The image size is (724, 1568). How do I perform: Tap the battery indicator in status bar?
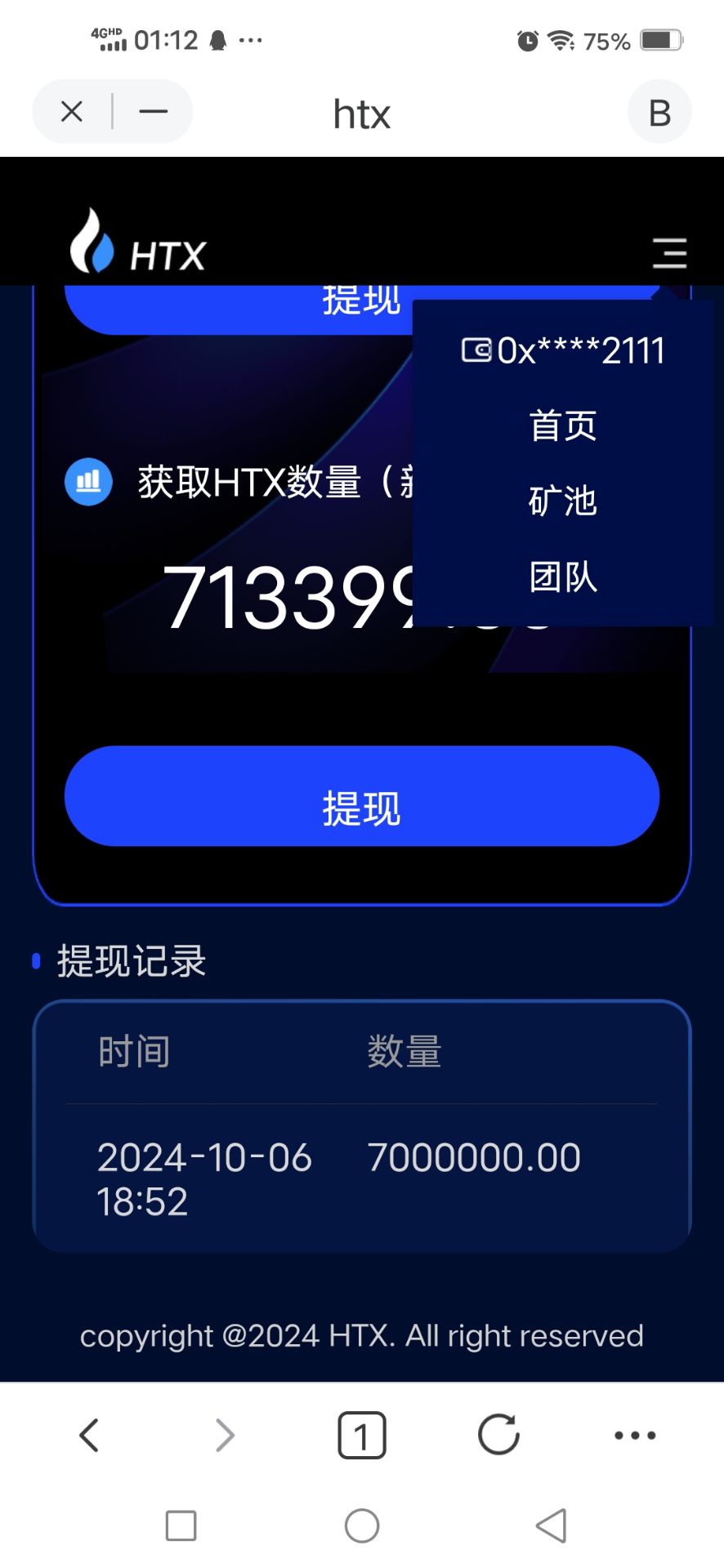[x=662, y=38]
